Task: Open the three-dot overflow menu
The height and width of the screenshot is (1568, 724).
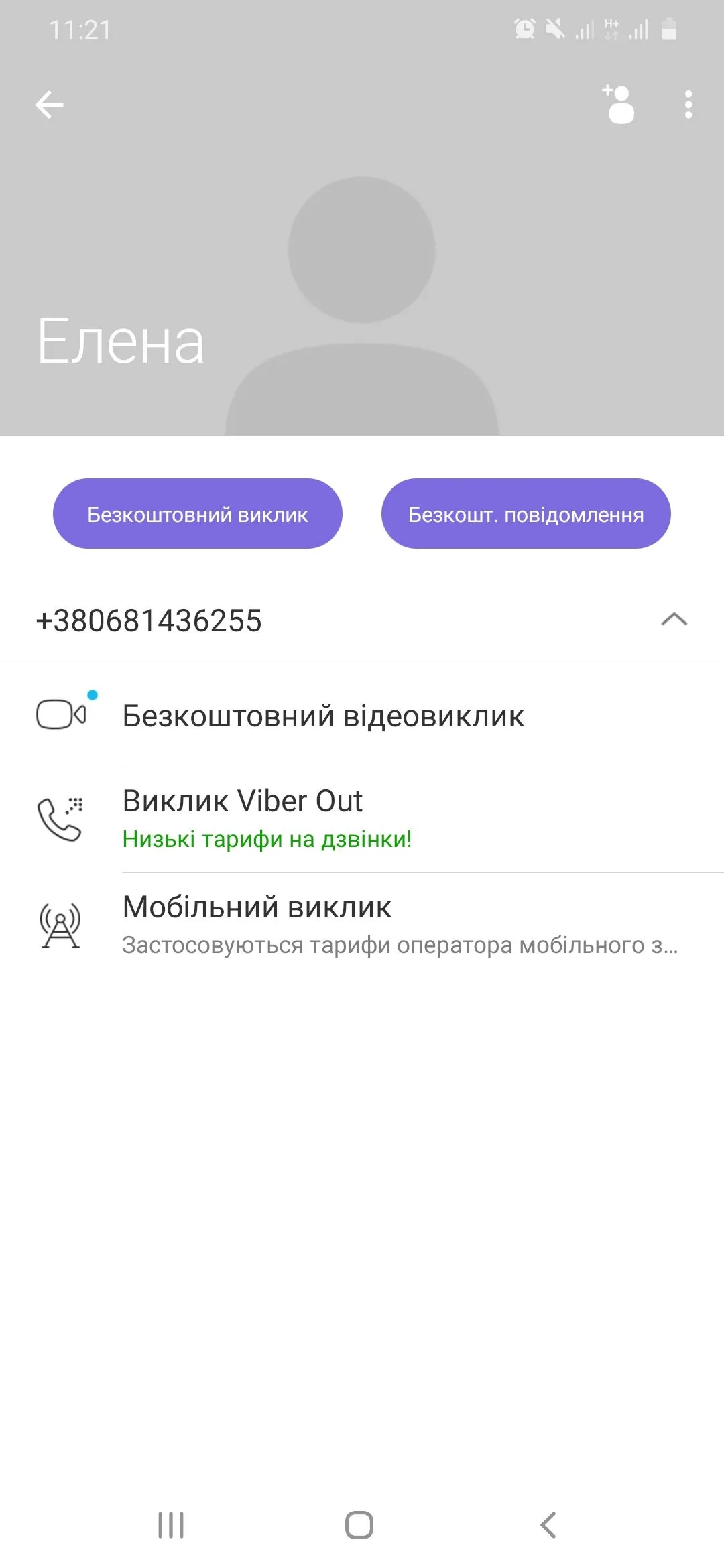Action: click(688, 105)
